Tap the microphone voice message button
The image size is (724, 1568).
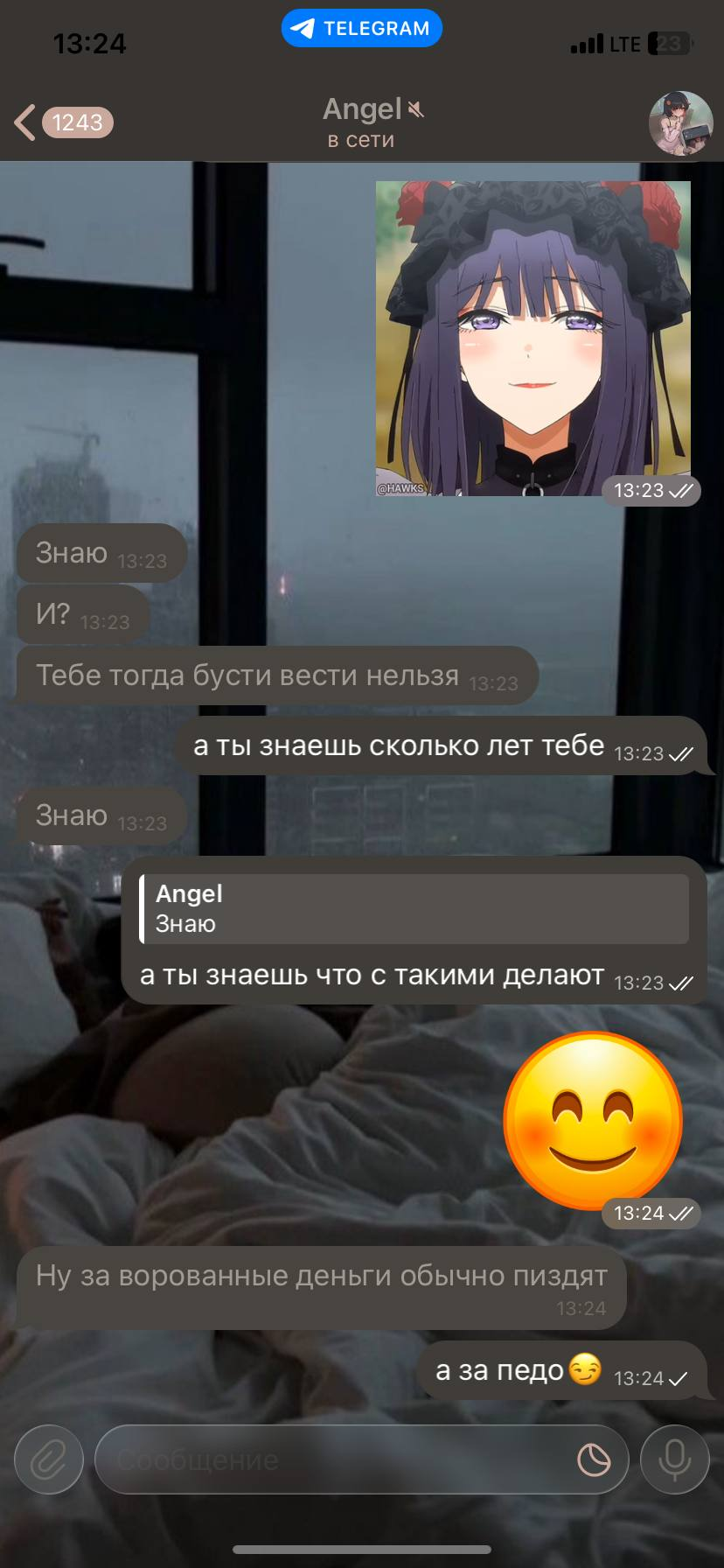674,1459
